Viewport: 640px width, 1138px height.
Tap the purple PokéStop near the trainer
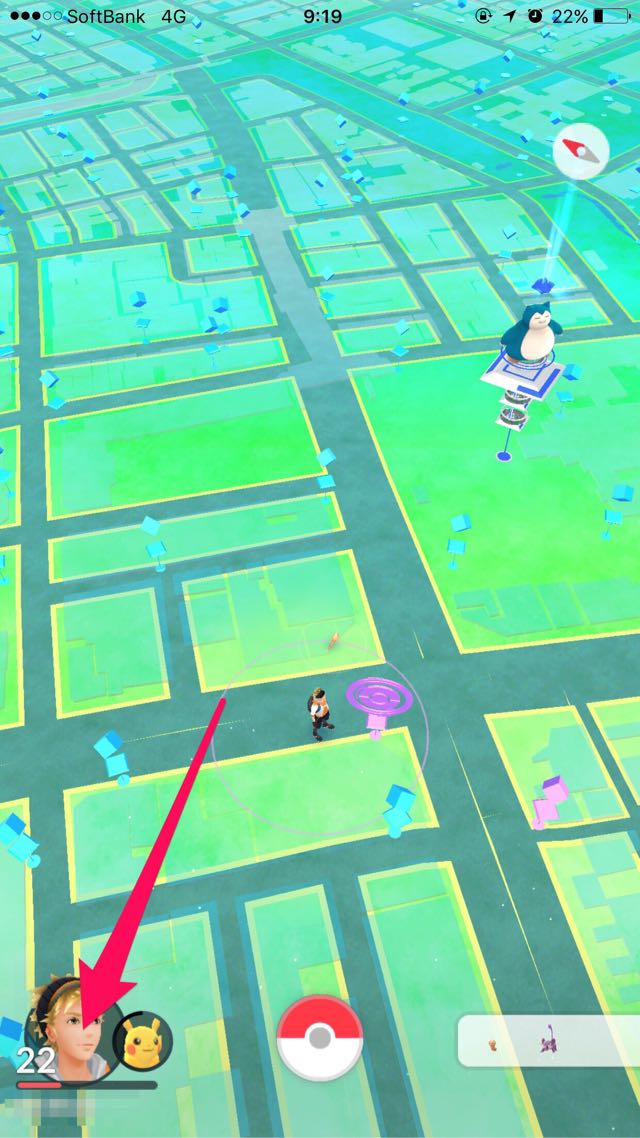(x=380, y=706)
